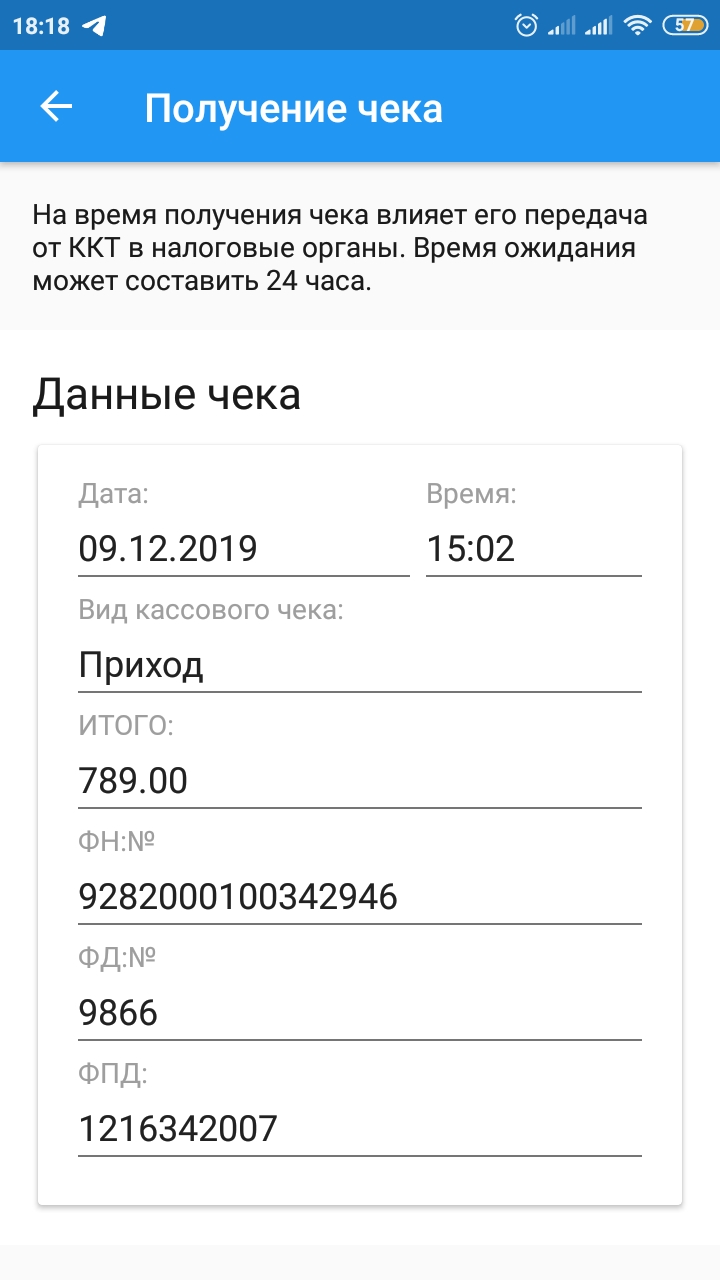
Task: Focus the ФПД field with 1216342007
Action: click(360, 1129)
